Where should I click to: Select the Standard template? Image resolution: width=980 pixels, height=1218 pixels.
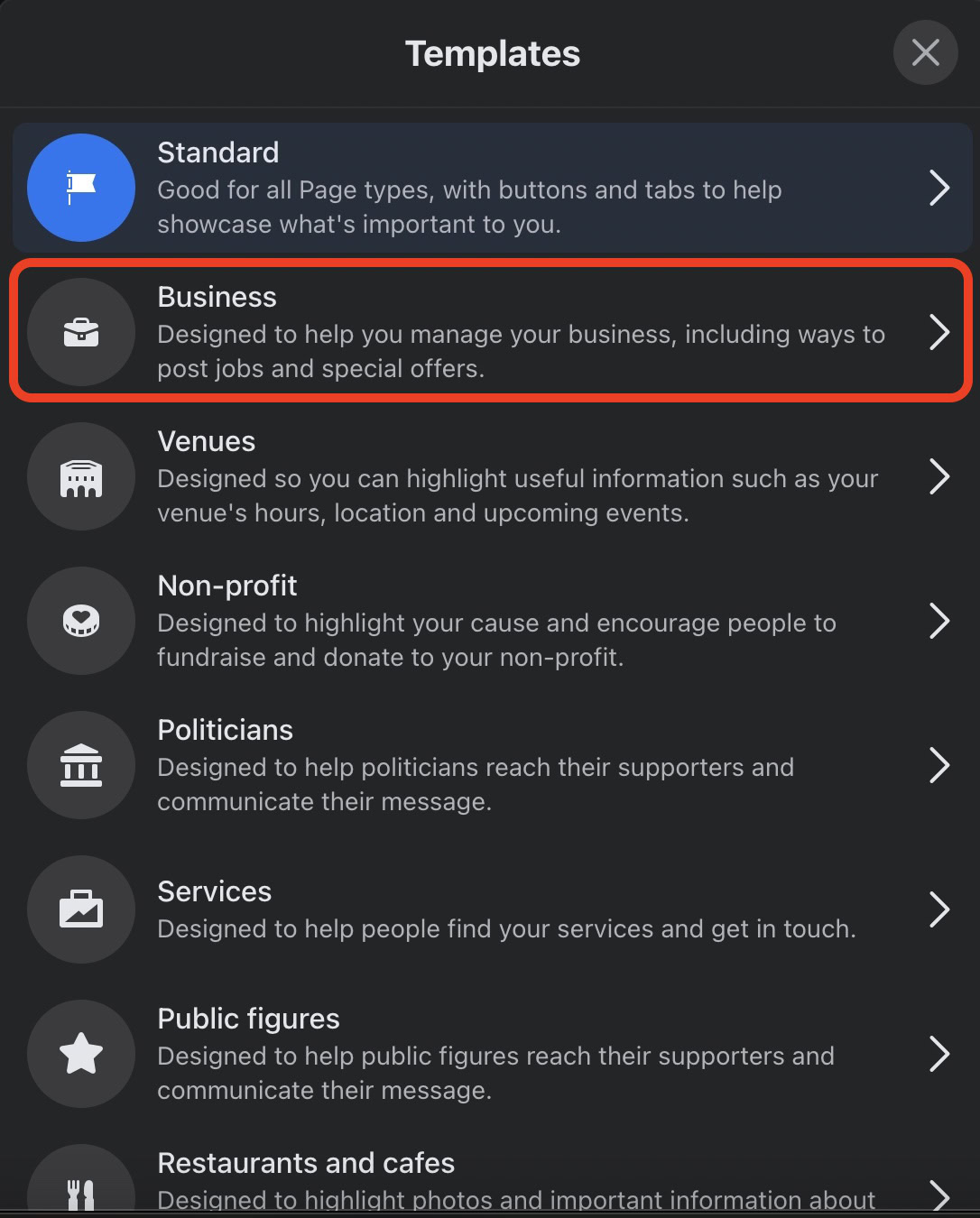pos(492,188)
